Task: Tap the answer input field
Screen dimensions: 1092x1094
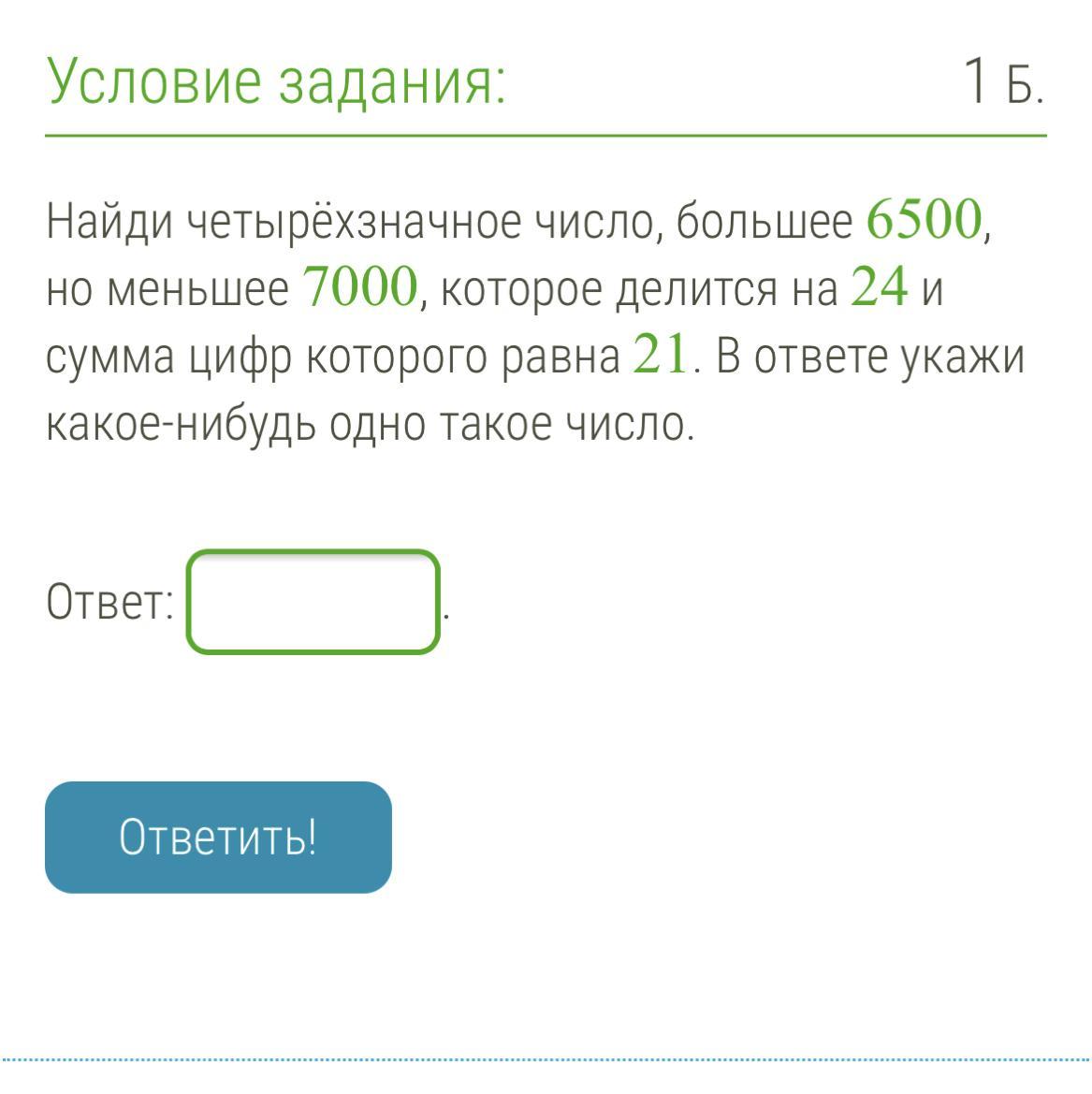Action: (x=313, y=602)
